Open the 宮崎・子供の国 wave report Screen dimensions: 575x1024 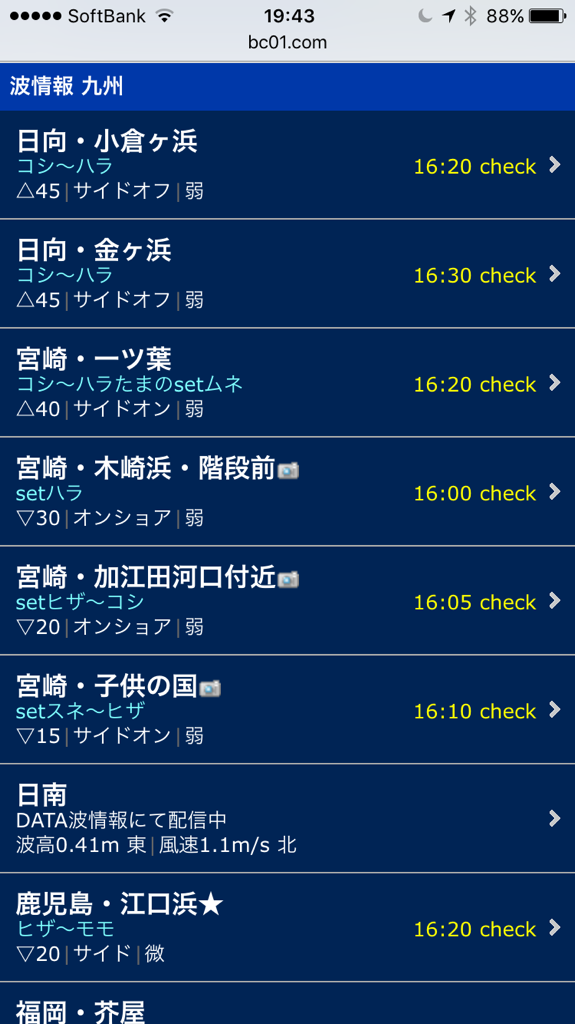coord(288,709)
